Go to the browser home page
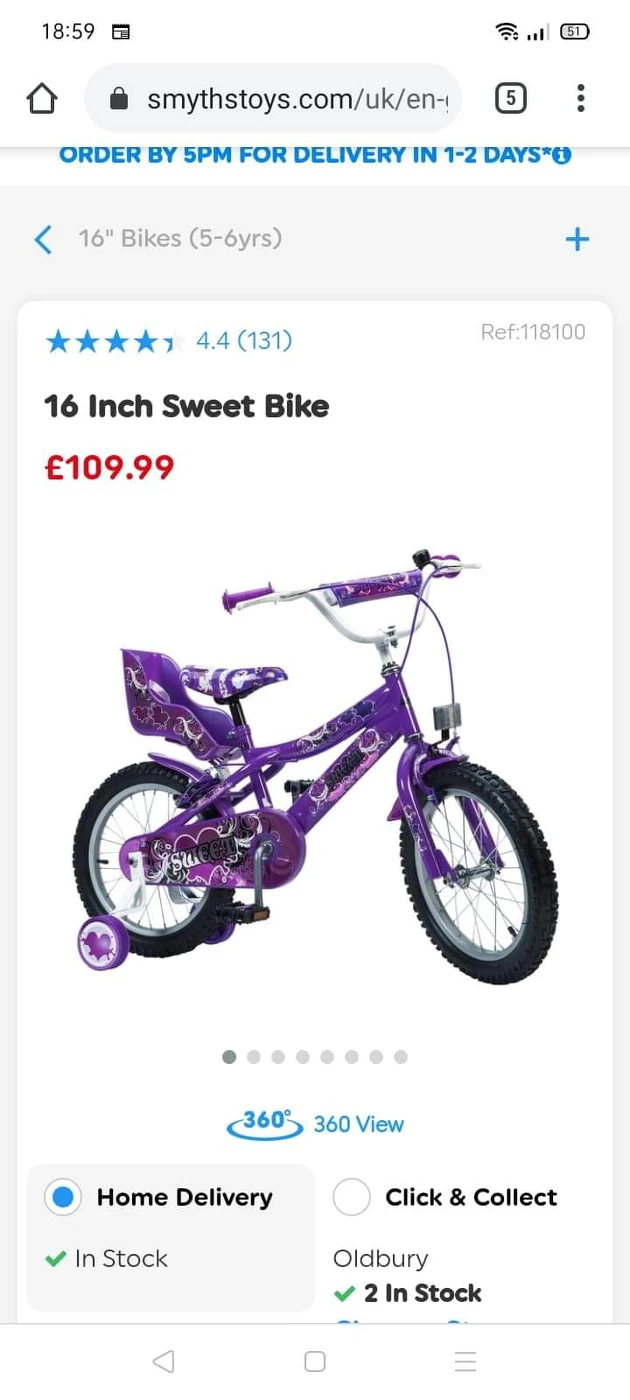Viewport: 630px width, 1400px height. click(x=42, y=98)
